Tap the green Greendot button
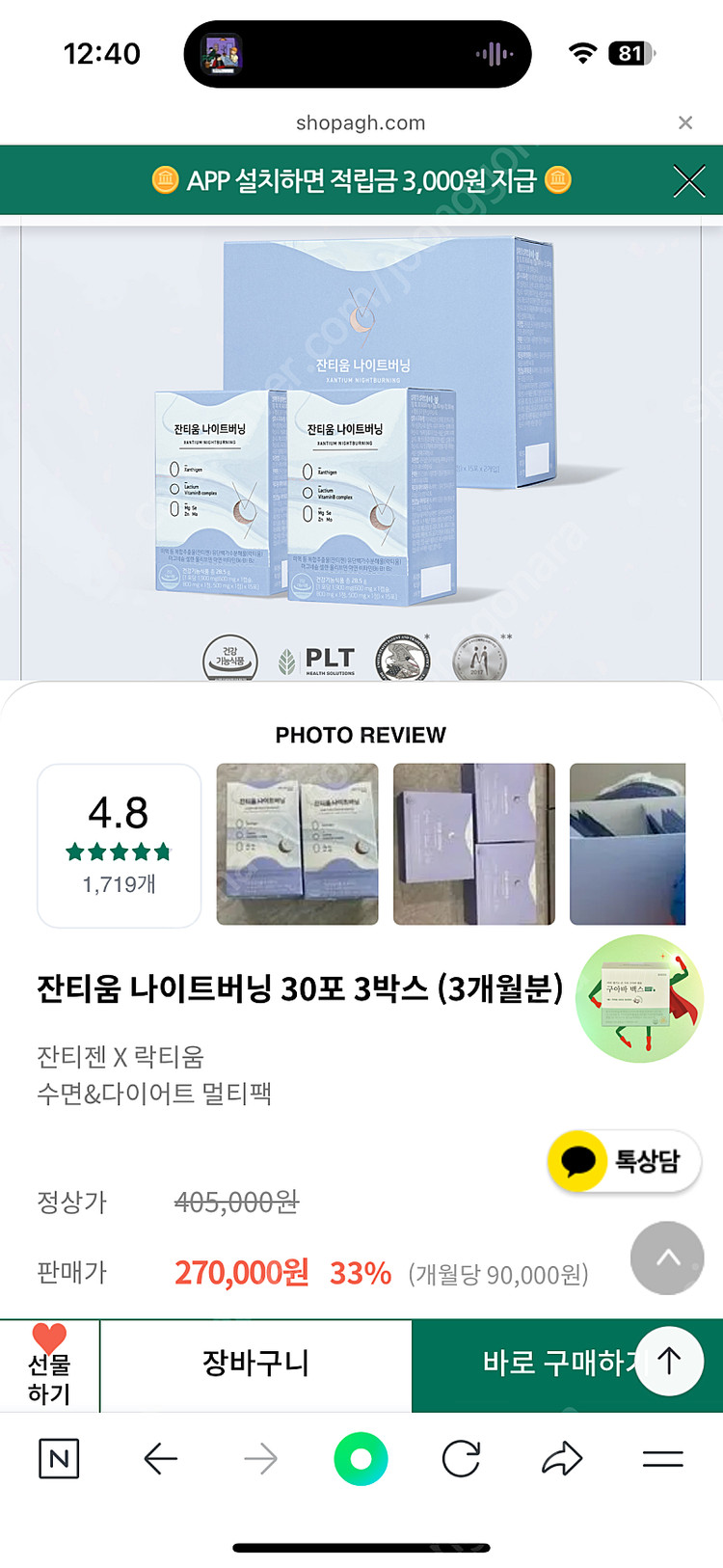723x1568 pixels. pyautogui.click(x=361, y=1459)
